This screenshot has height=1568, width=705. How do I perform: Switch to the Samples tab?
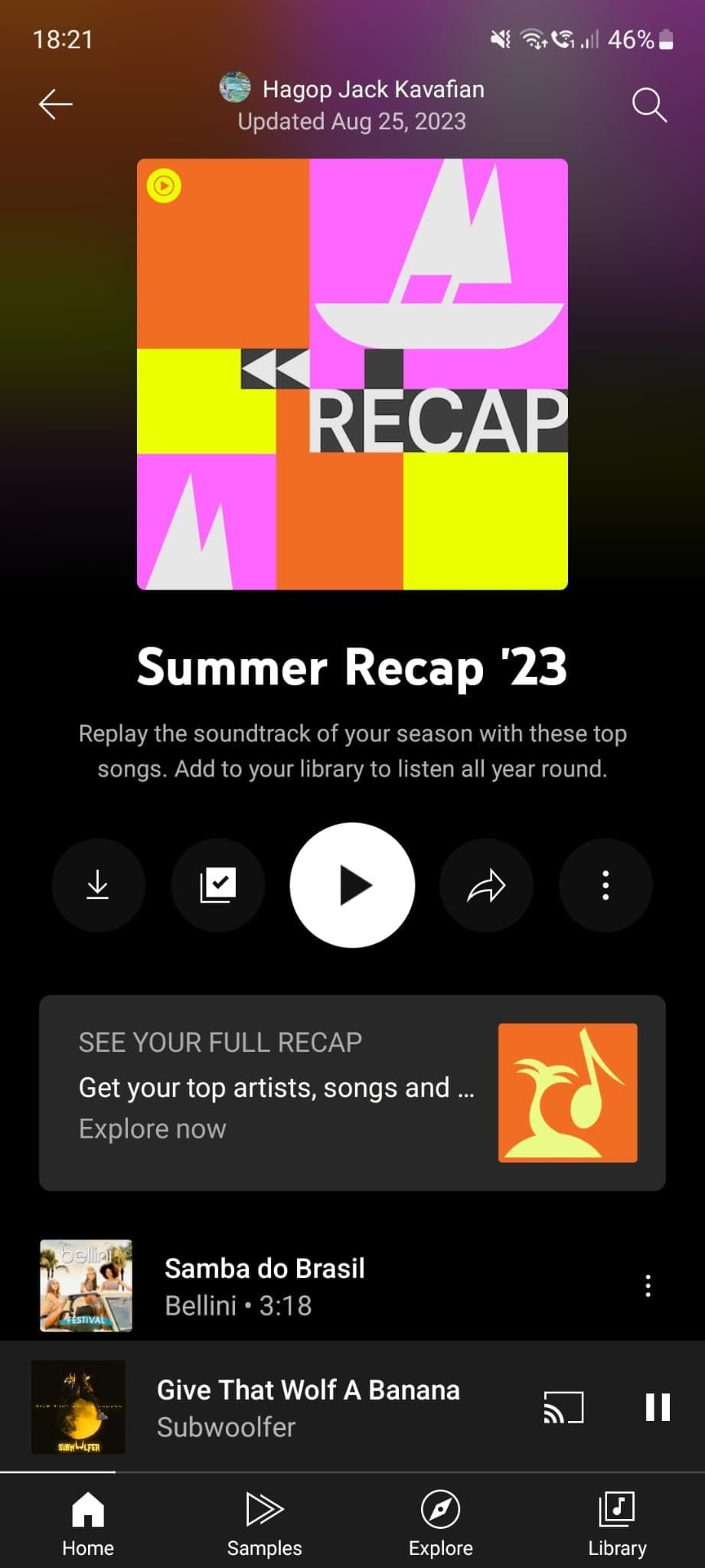264,1522
